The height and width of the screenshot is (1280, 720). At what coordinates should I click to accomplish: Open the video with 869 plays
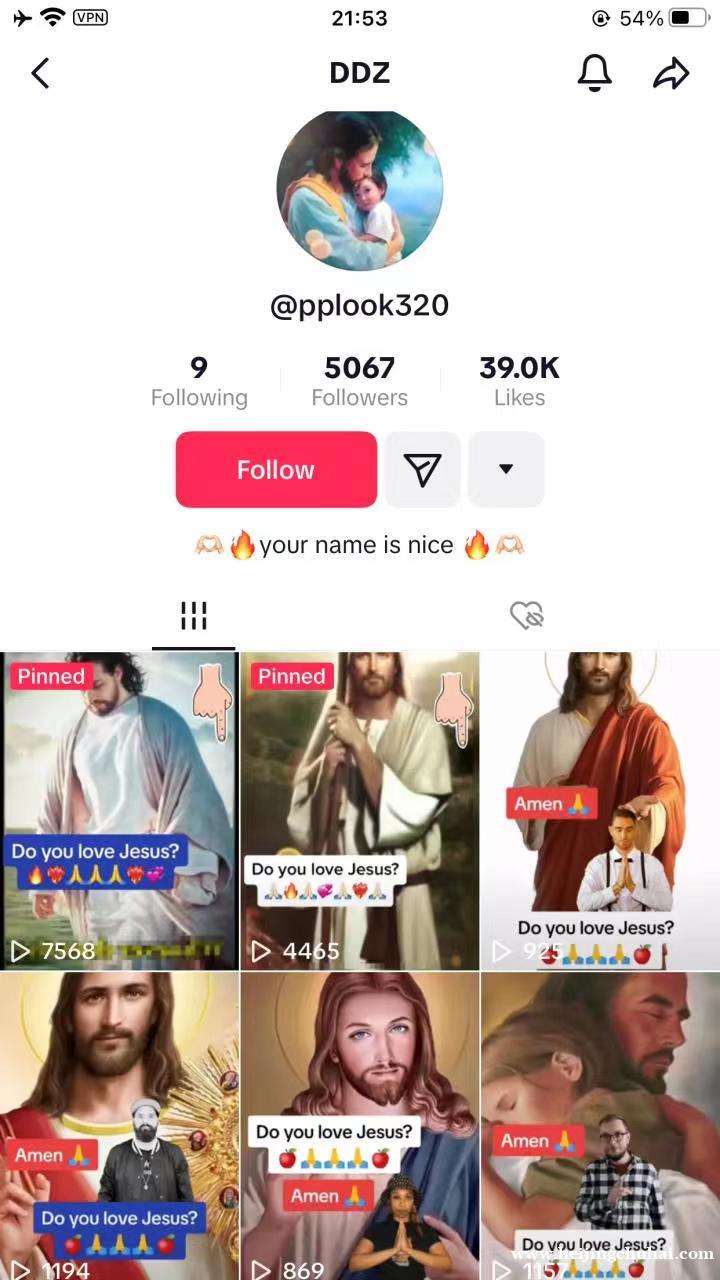[x=359, y=1125]
